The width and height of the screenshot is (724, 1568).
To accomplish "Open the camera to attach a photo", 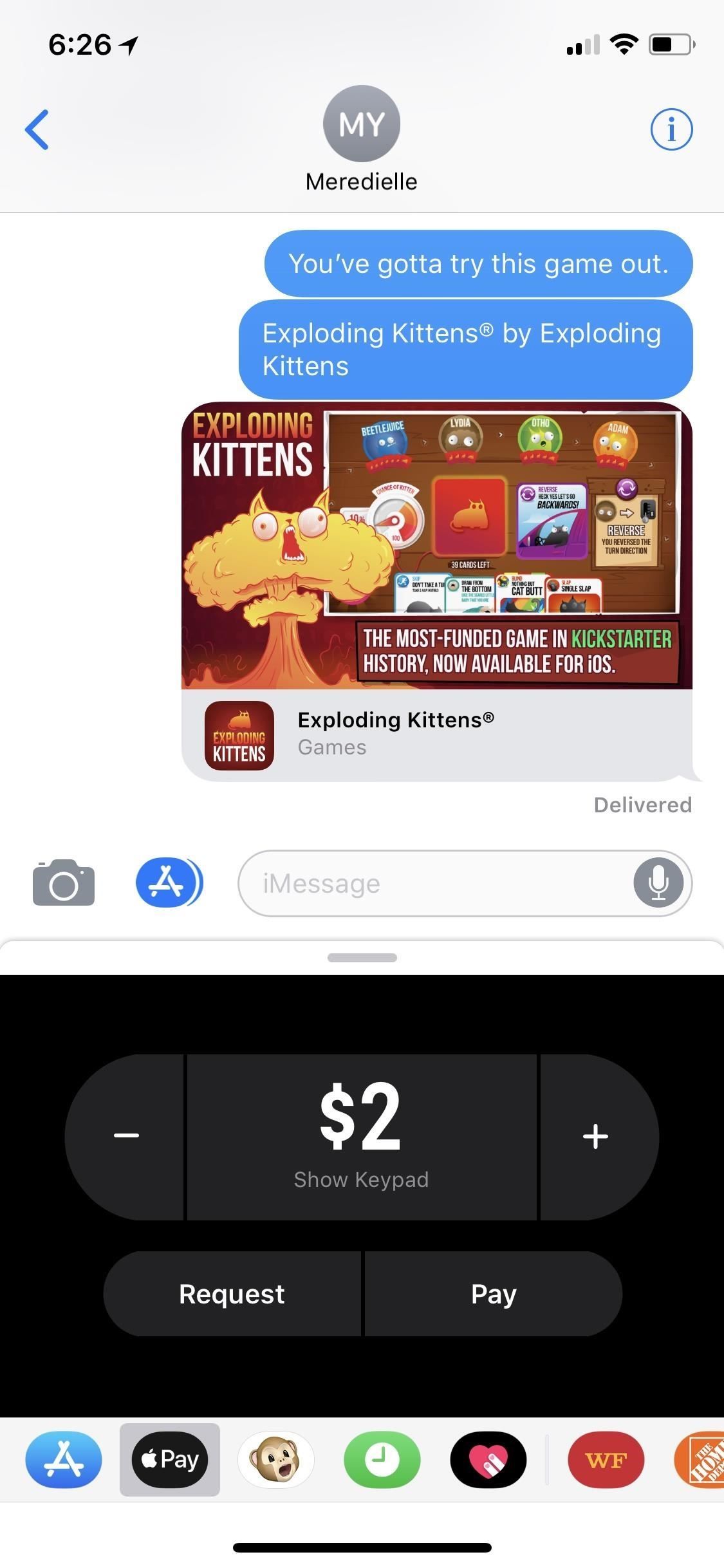I will 64,883.
